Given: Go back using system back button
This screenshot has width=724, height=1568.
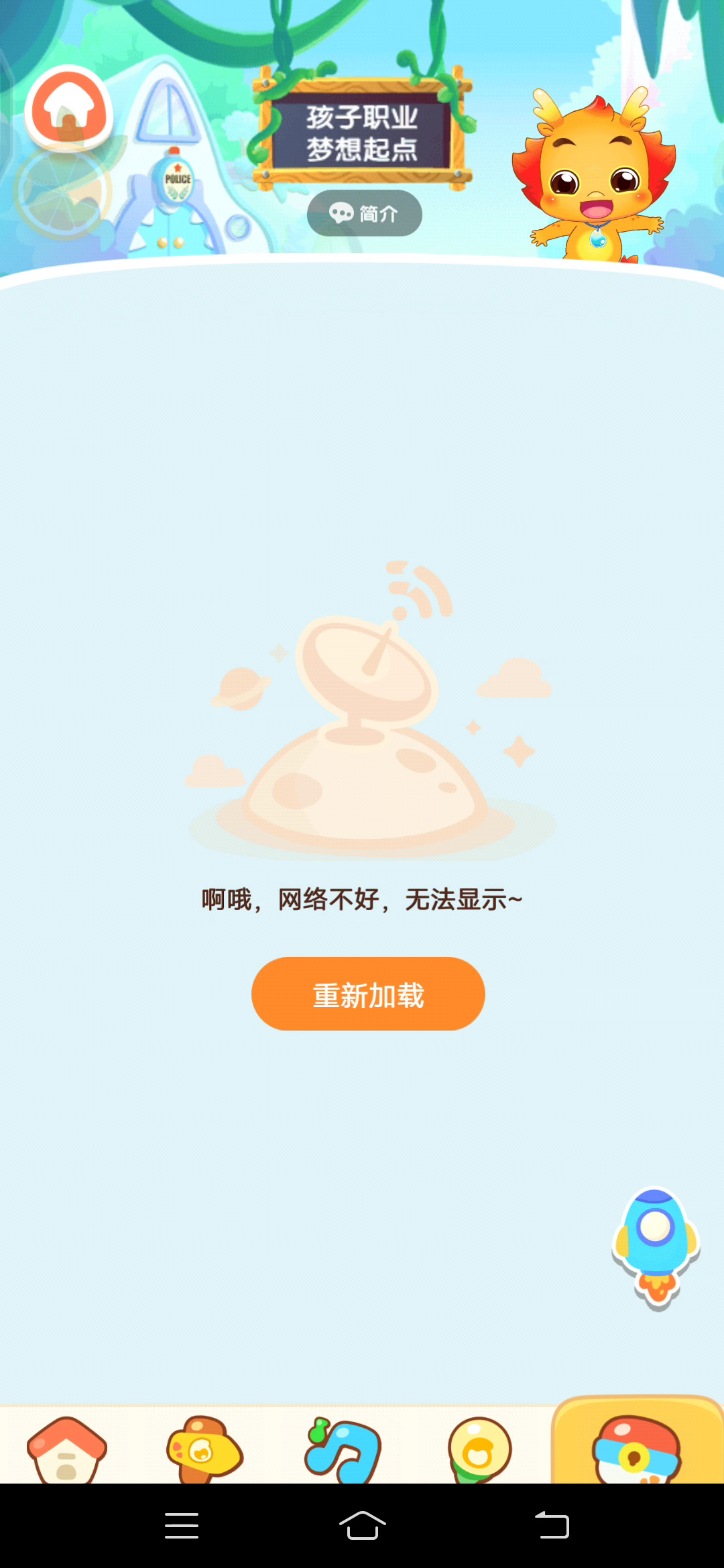Looking at the screenshot, I should tap(552, 1526).
